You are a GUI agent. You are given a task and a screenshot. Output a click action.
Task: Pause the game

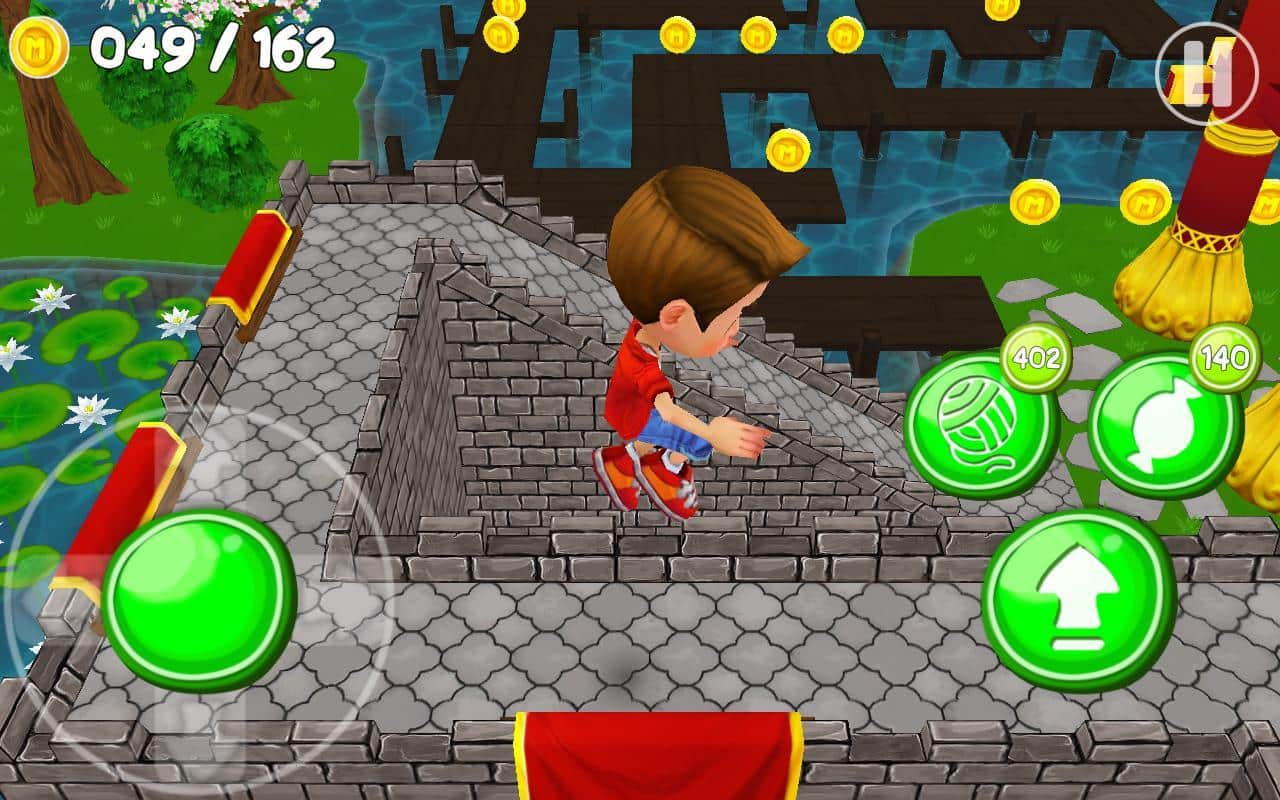pyautogui.click(x=1206, y=73)
